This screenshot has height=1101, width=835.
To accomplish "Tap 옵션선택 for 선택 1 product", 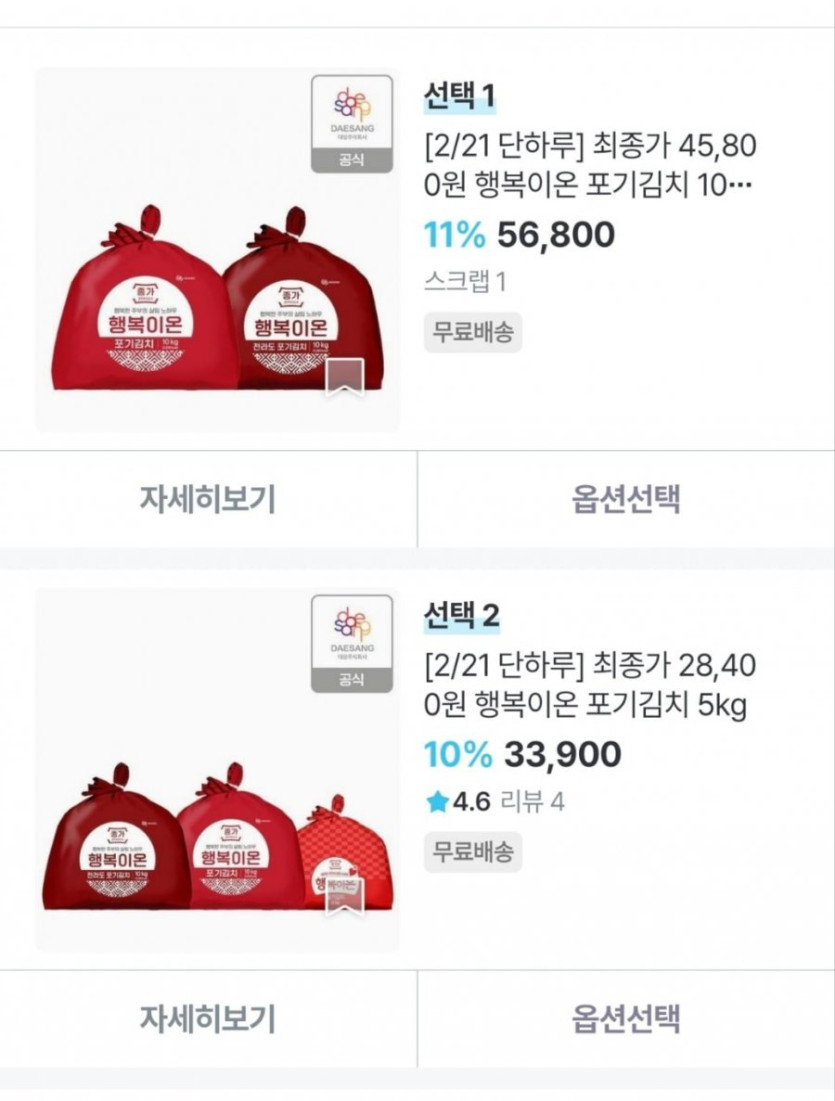I will tap(626, 498).
